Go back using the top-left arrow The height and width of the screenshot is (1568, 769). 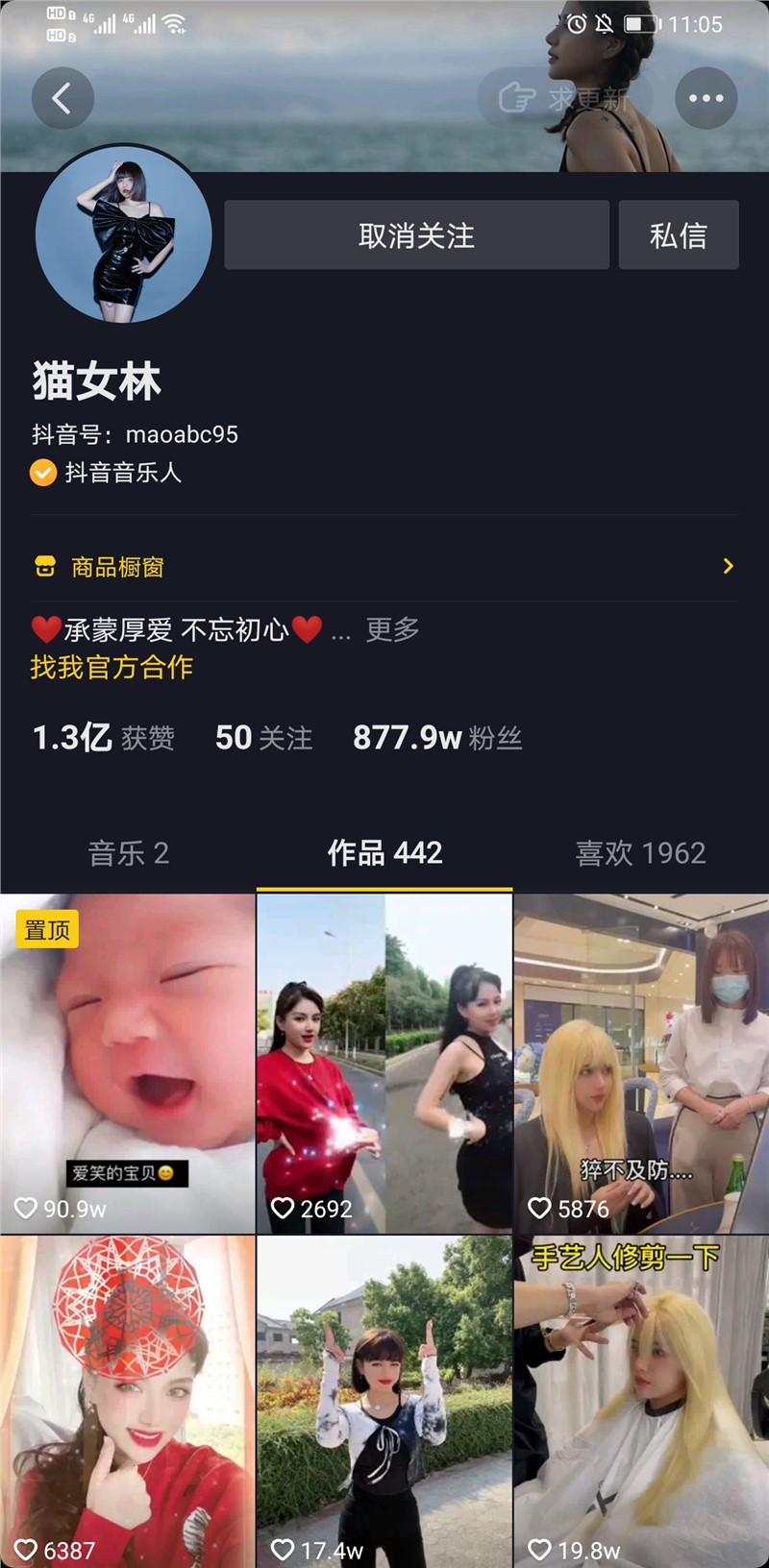coord(62,98)
